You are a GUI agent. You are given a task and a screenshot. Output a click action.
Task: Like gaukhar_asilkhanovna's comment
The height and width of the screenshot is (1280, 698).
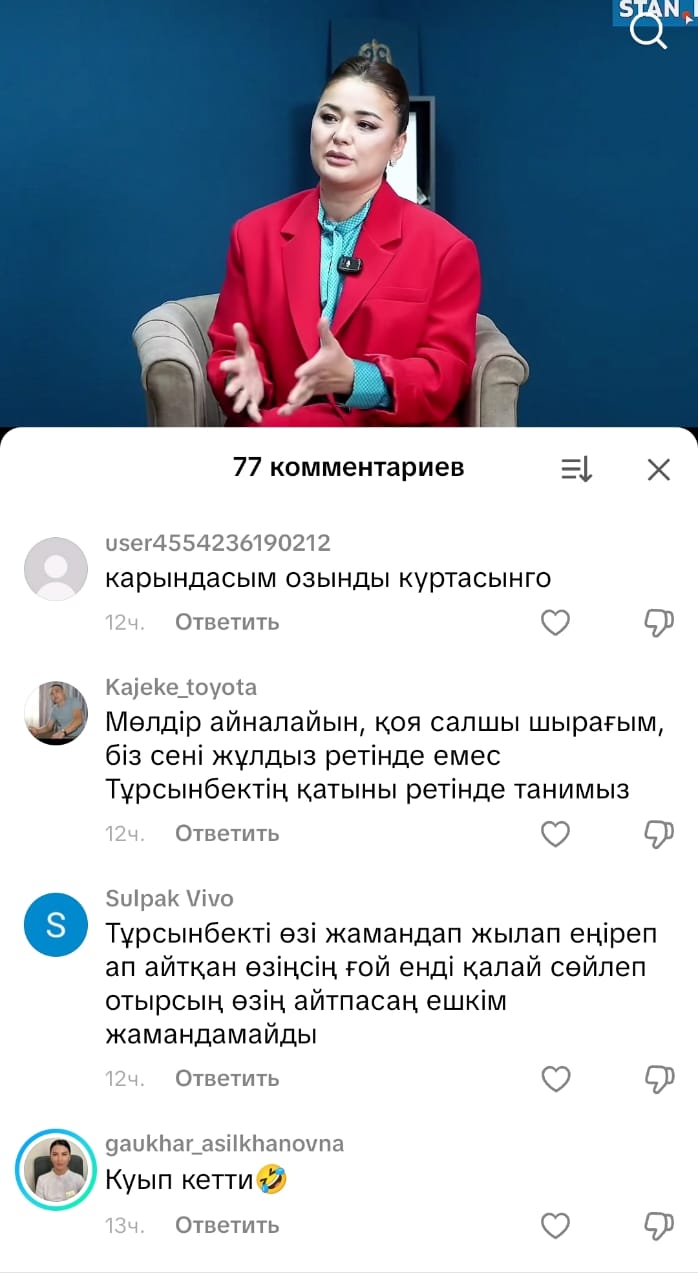point(555,1226)
